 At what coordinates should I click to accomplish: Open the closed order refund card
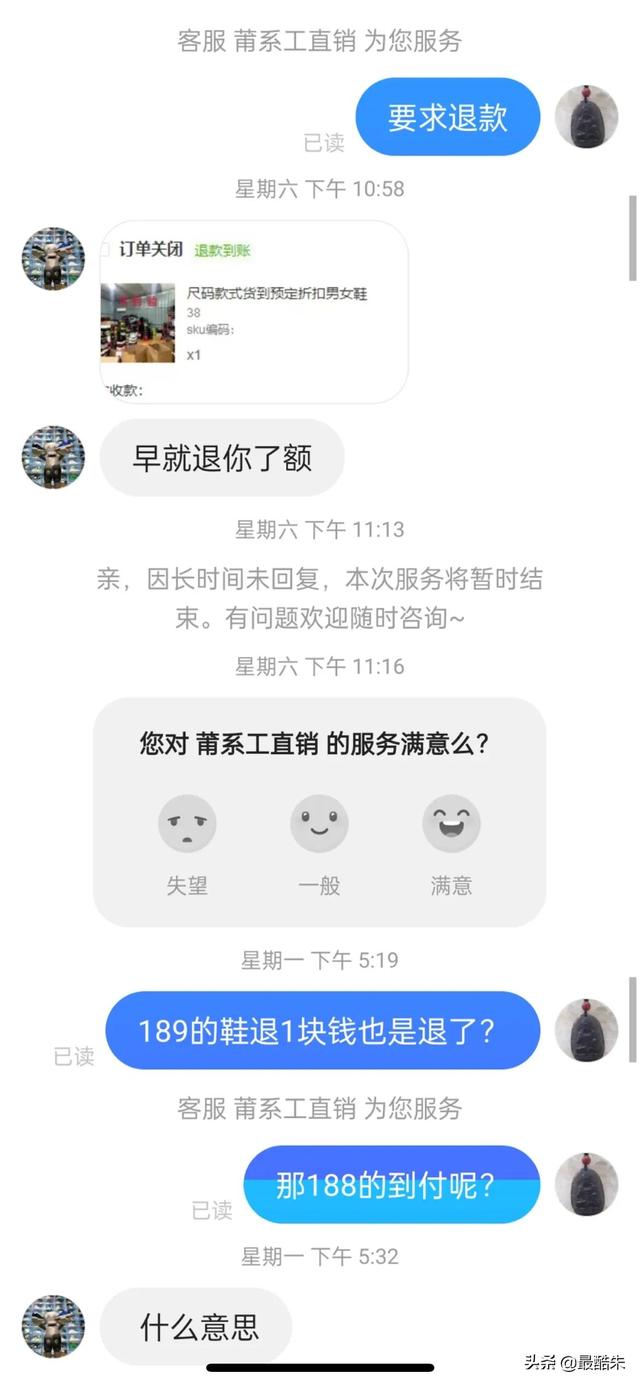click(253, 312)
